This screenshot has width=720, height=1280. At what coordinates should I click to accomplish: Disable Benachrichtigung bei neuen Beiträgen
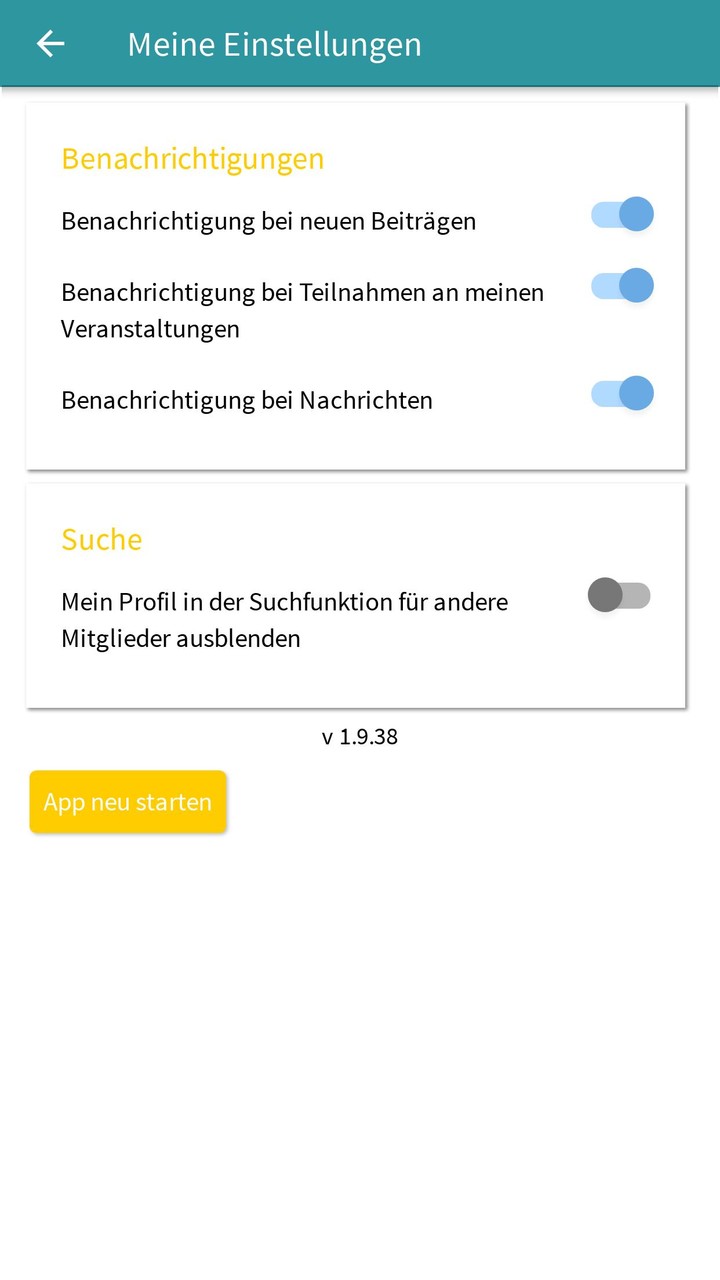pos(621,213)
